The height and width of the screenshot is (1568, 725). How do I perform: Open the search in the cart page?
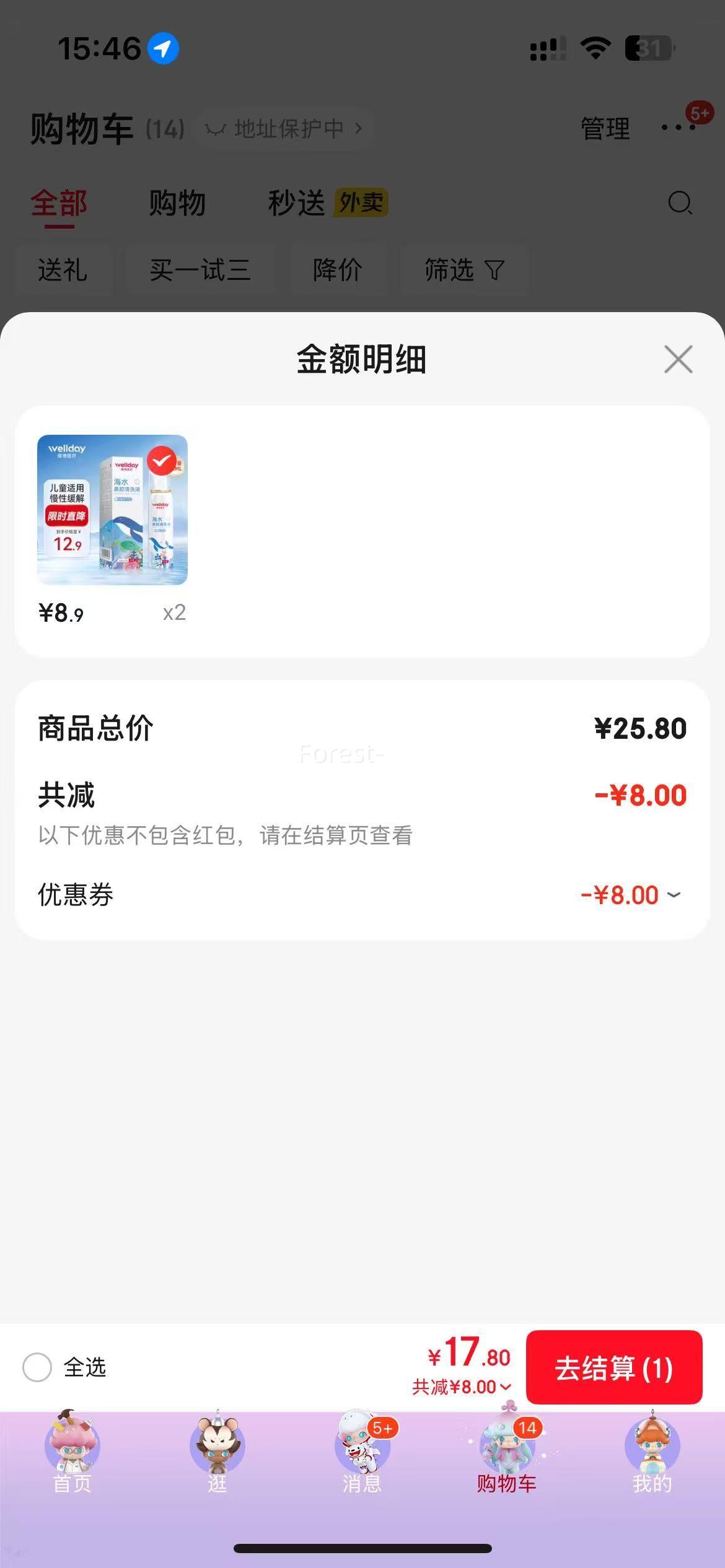(679, 204)
